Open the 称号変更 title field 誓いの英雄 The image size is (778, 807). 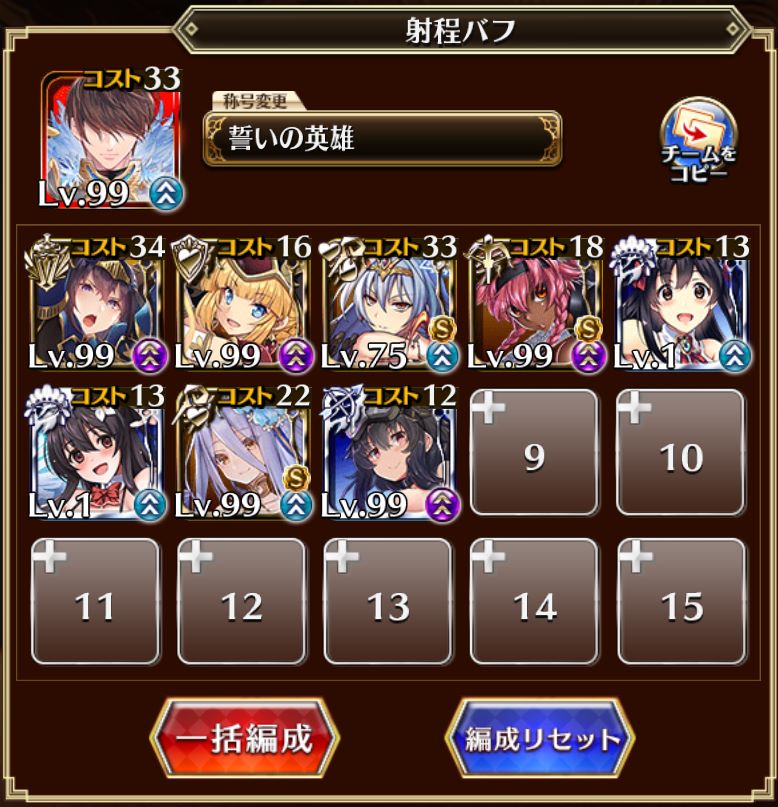[382, 138]
